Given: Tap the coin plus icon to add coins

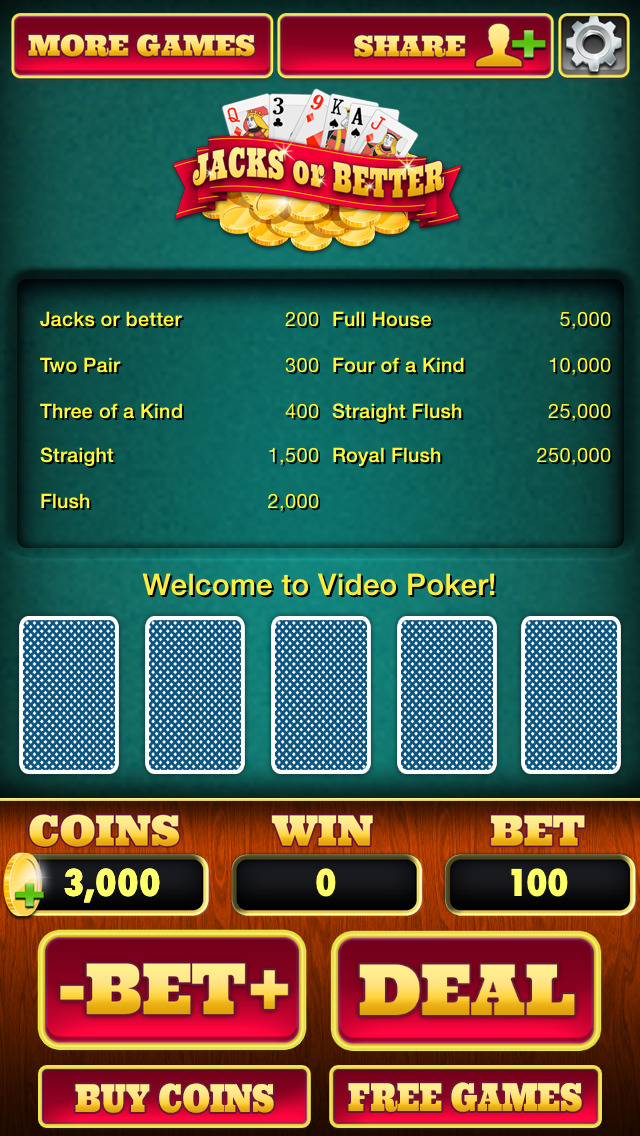Looking at the screenshot, I should [x=25, y=886].
